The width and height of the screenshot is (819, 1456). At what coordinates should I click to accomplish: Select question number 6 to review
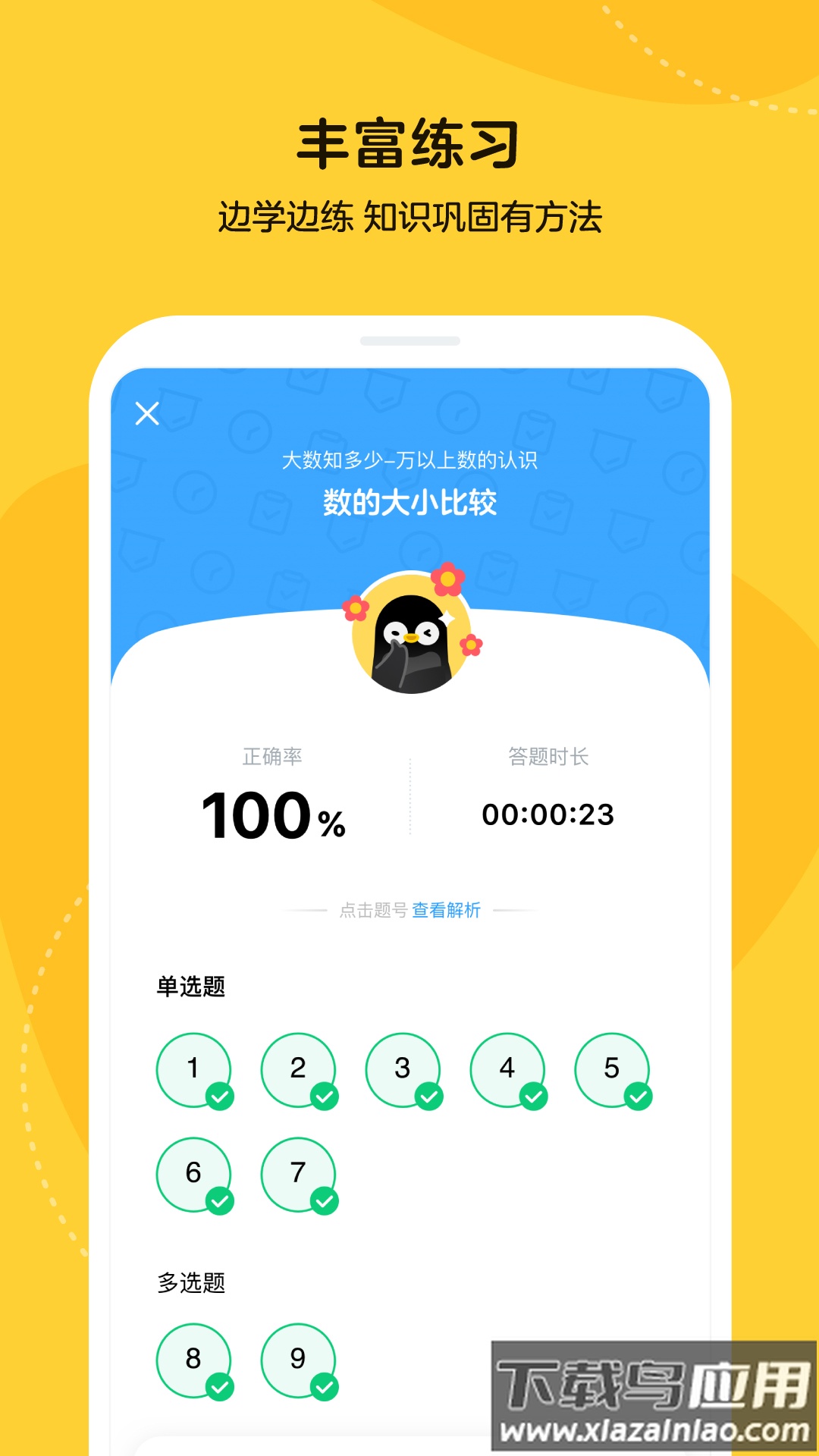click(x=193, y=1175)
